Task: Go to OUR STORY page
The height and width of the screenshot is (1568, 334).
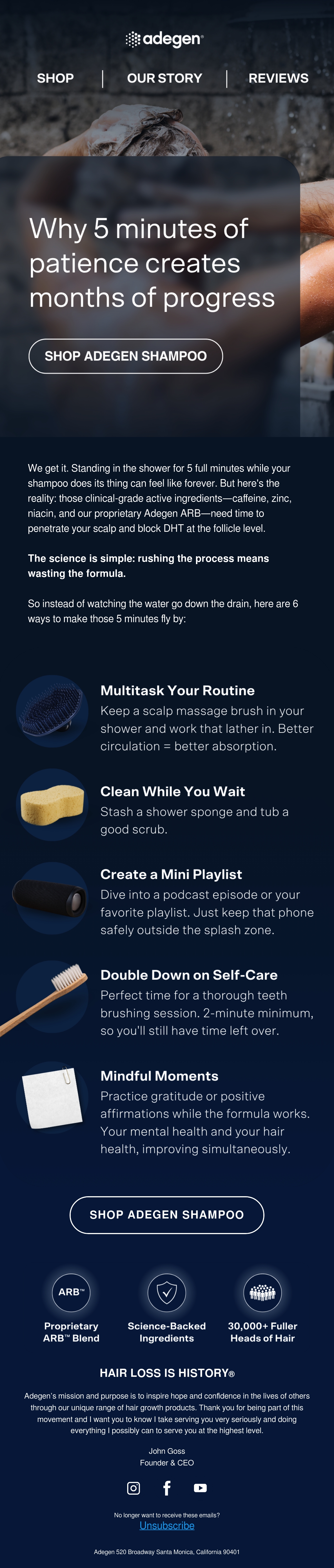Action: 164,78
